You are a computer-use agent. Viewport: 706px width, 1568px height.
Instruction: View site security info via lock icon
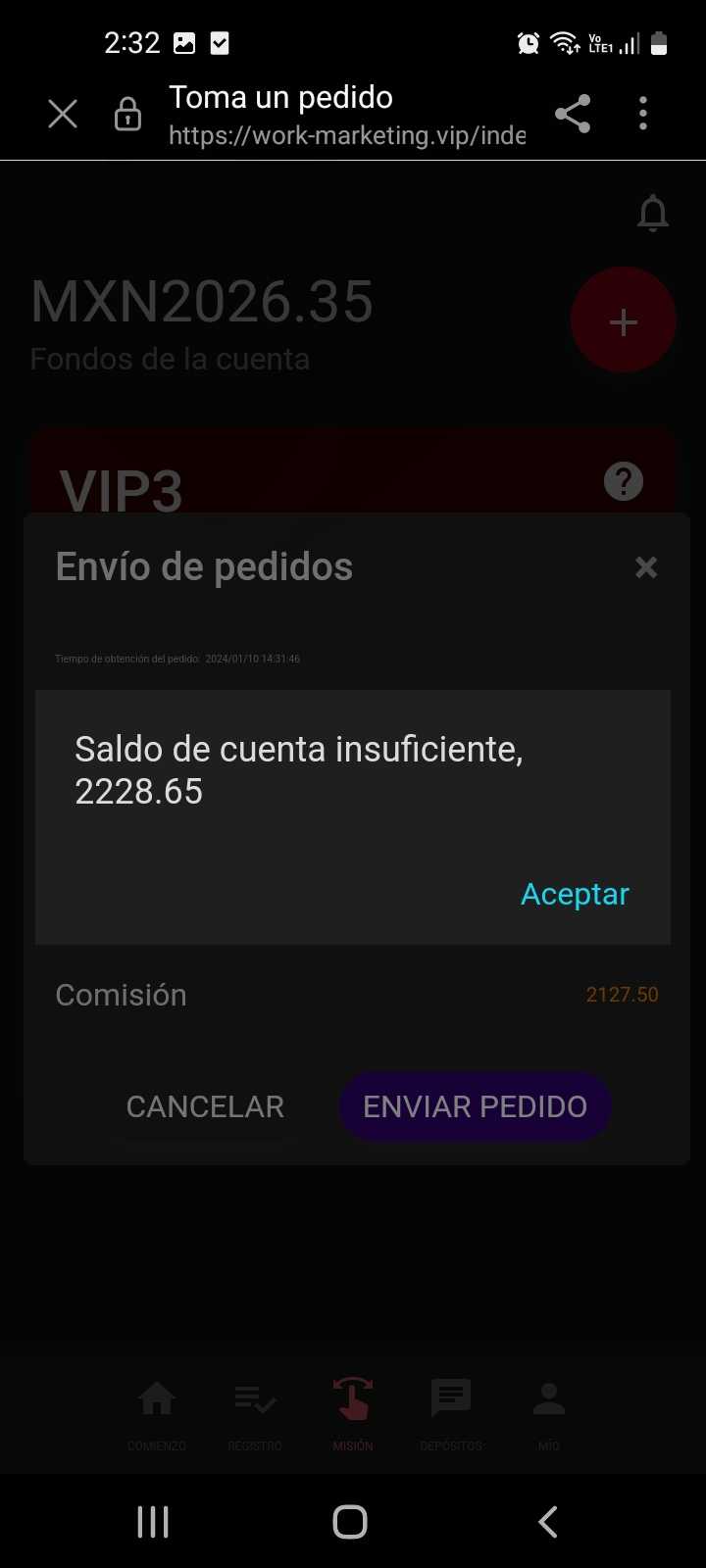(127, 114)
